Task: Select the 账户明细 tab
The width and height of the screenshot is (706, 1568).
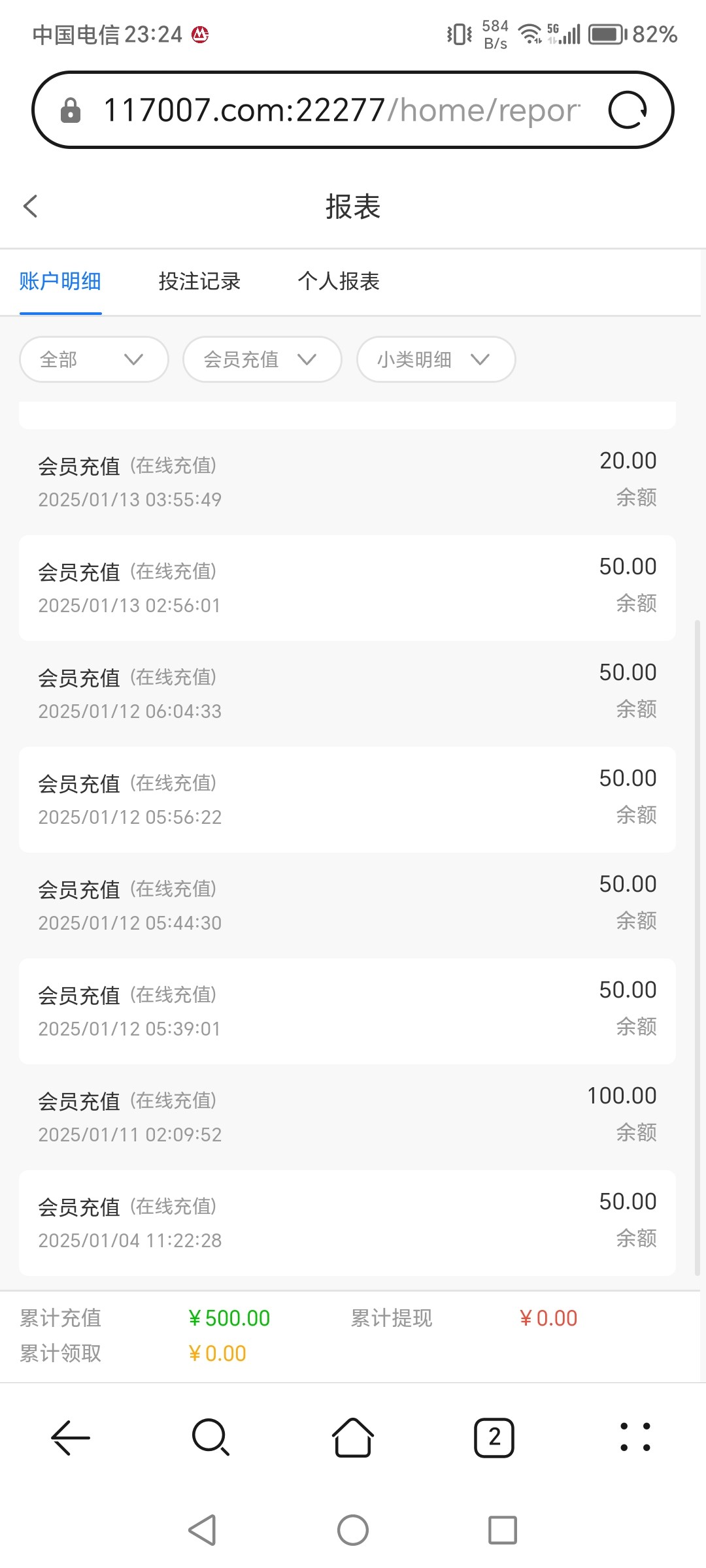Action: tap(60, 282)
